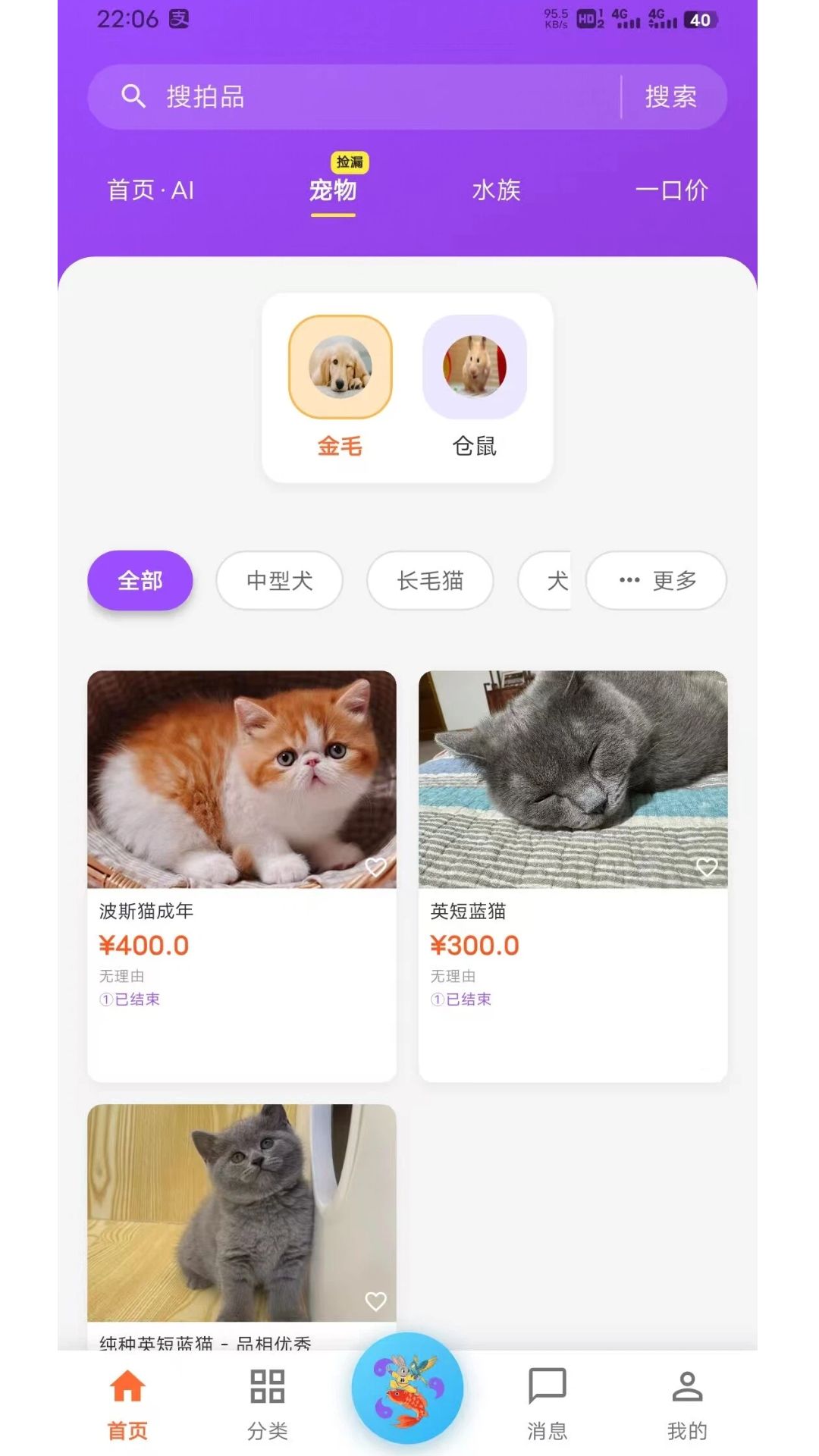Switch to the 水族 tab
The height and width of the screenshot is (1456, 819).
pyautogui.click(x=494, y=191)
